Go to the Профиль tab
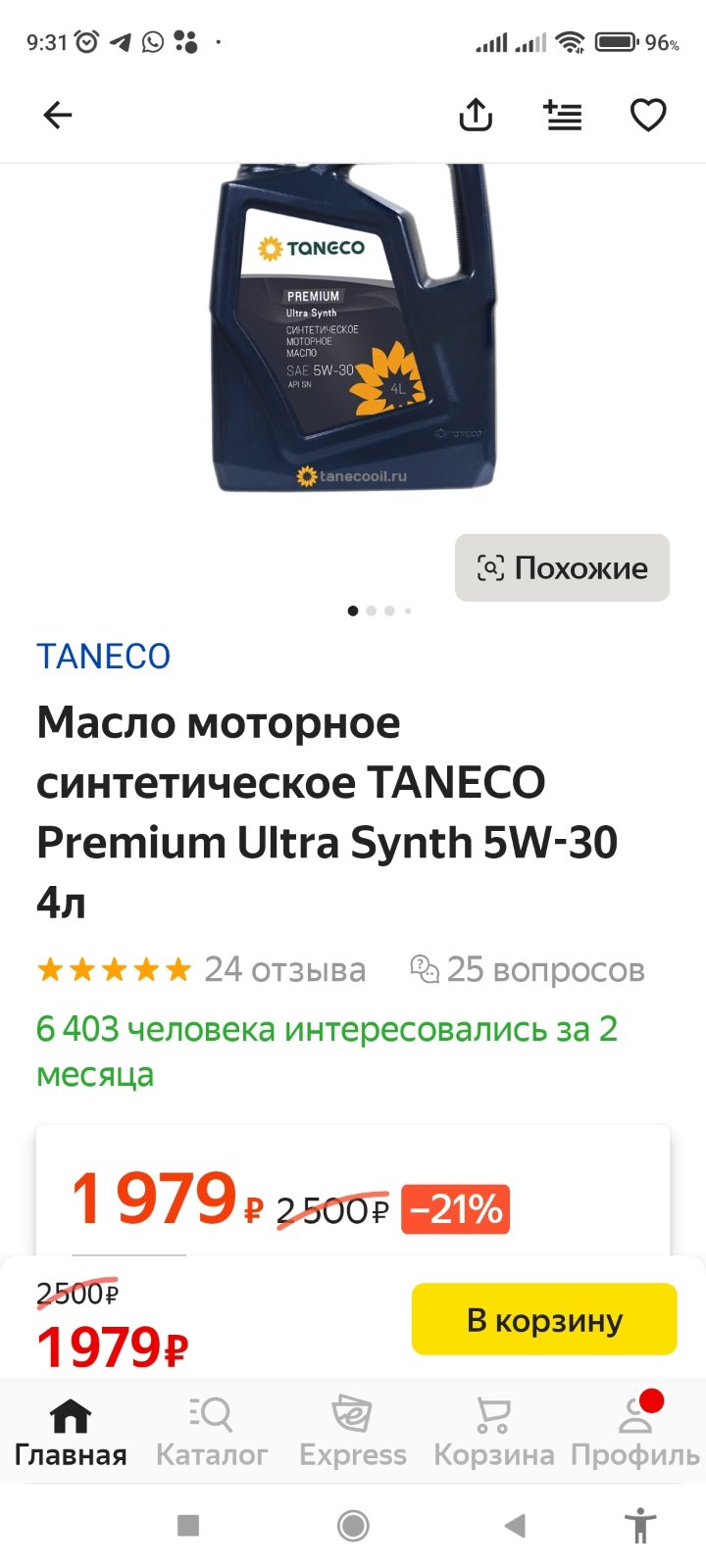The width and height of the screenshot is (706, 1568). [635, 1432]
